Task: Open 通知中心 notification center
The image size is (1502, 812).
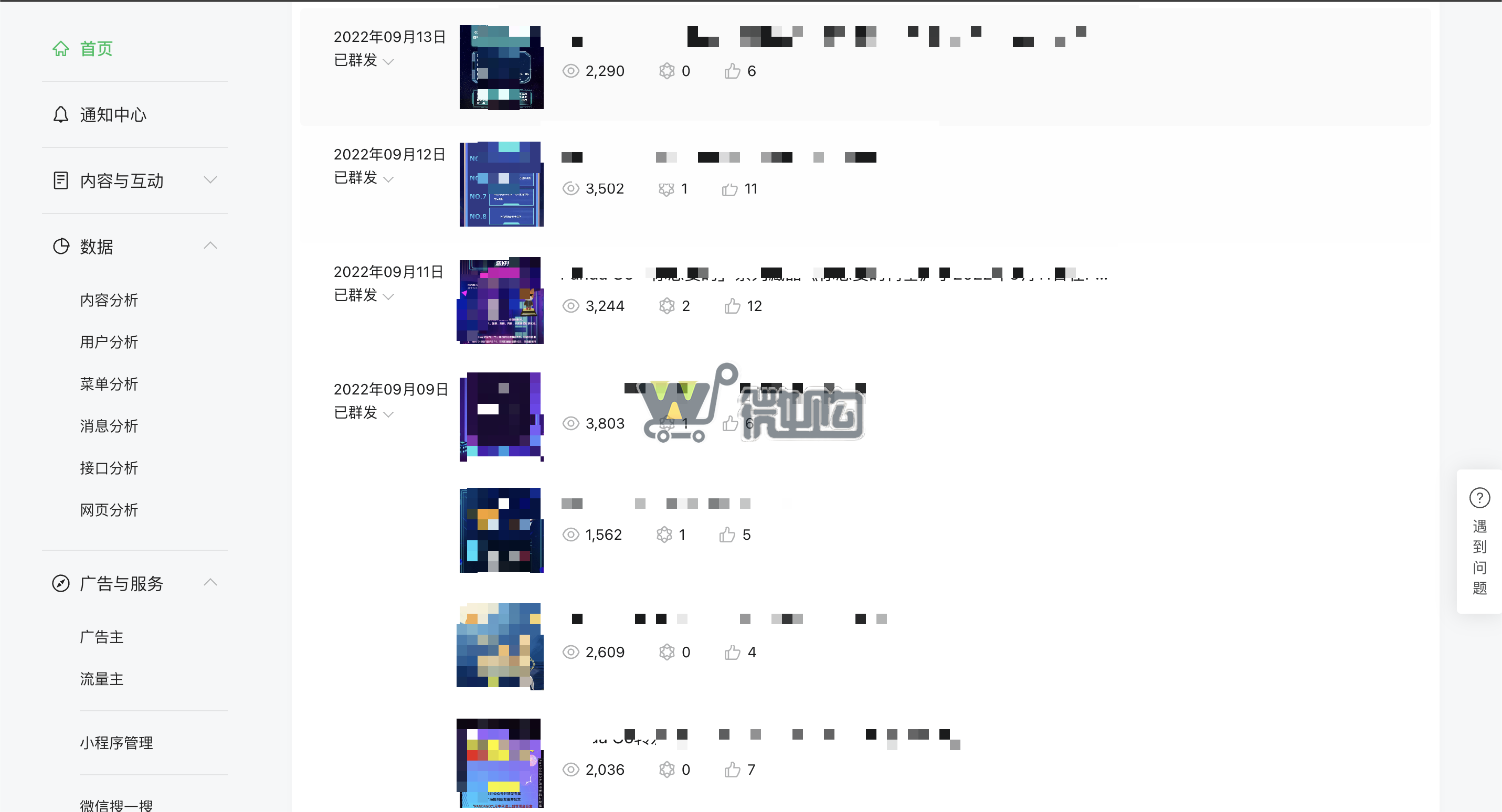Action: pyautogui.click(x=112, y=115)
